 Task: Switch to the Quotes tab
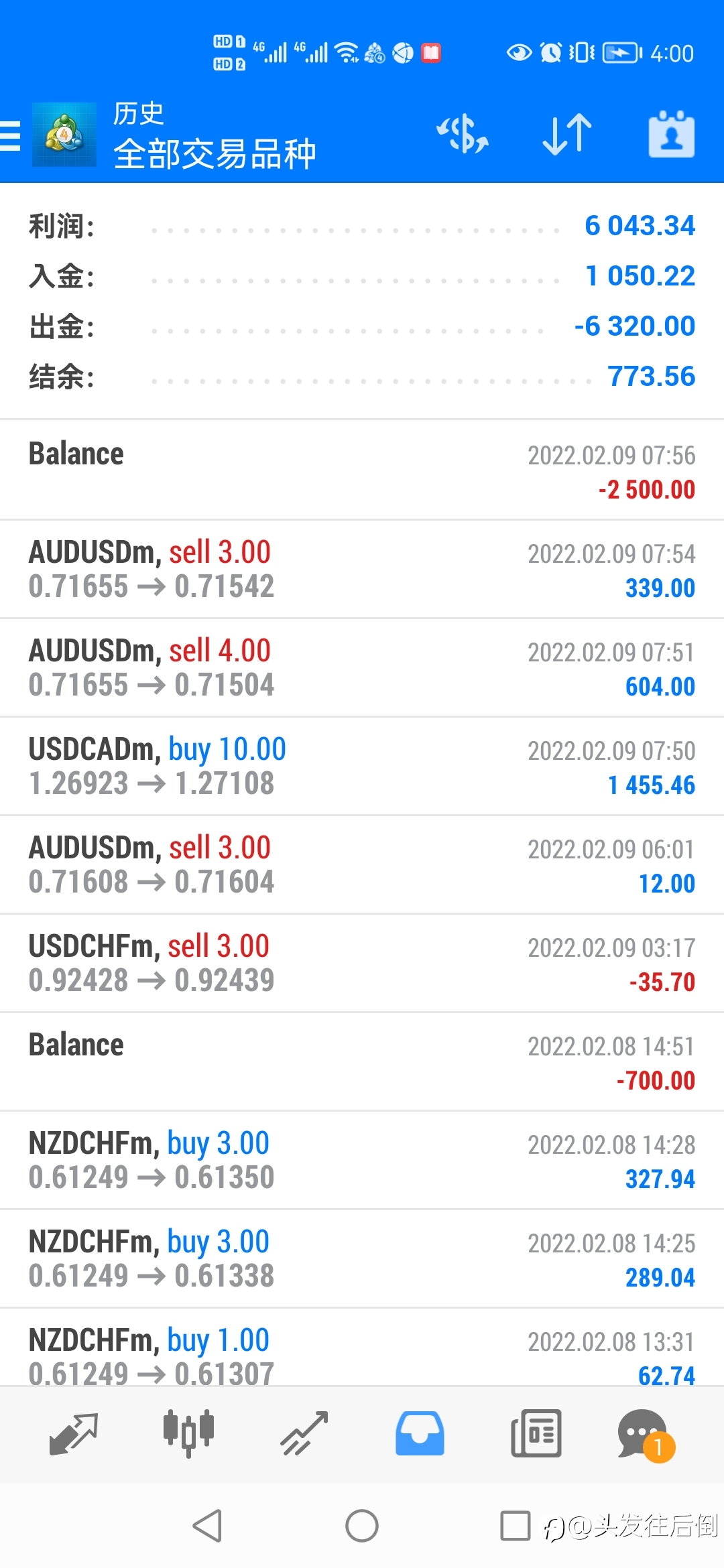[x=74, y=1434]
